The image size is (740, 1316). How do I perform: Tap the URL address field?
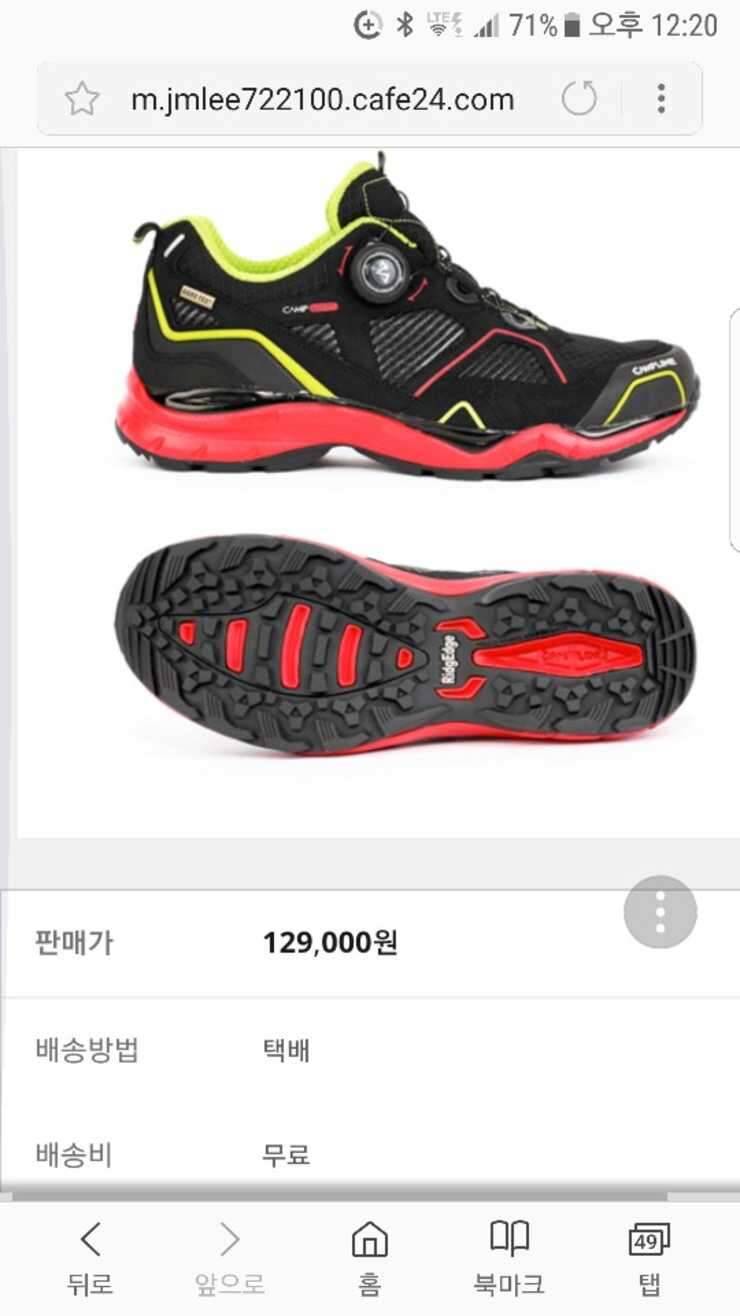(x=322, y=99)
